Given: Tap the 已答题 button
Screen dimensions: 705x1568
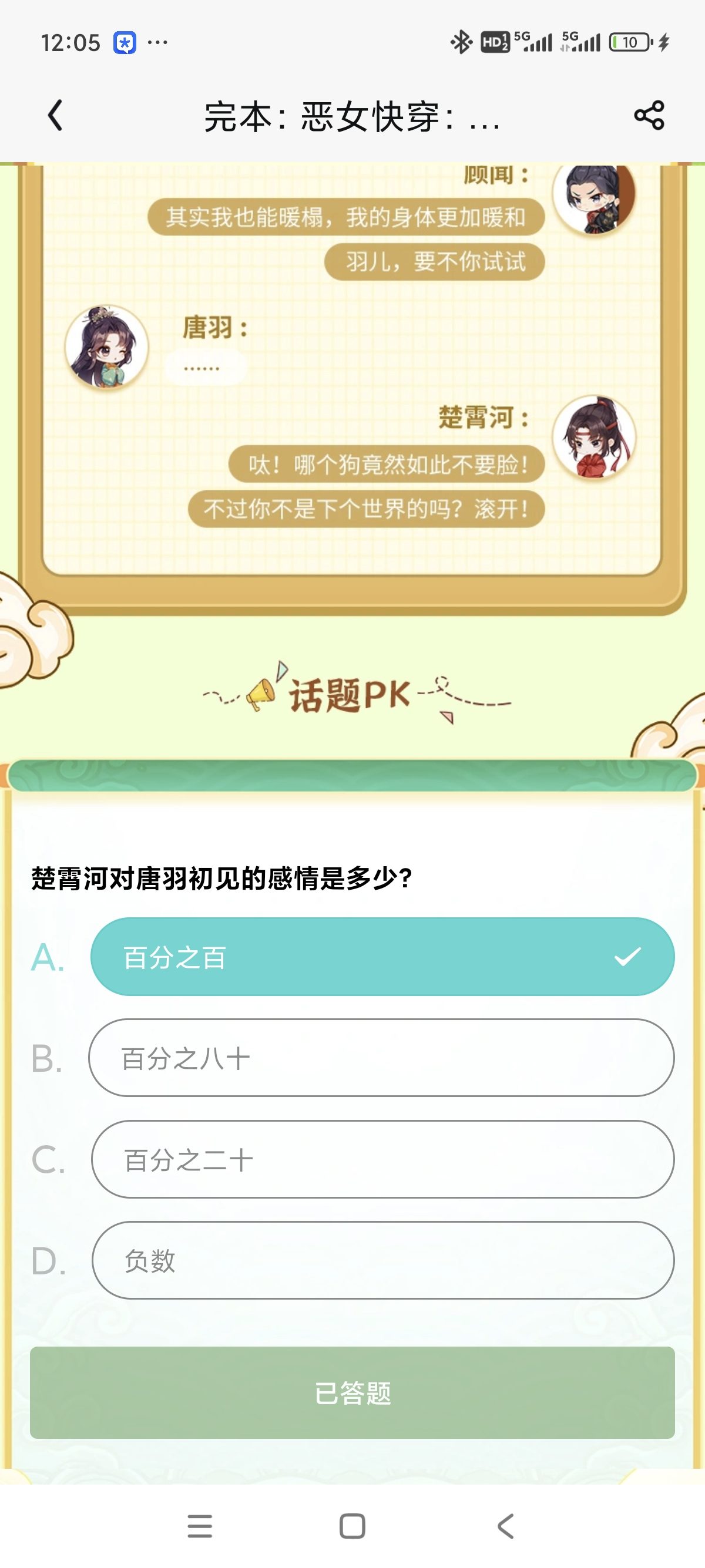Looking at the screenshot, I should pos(352,1392).
